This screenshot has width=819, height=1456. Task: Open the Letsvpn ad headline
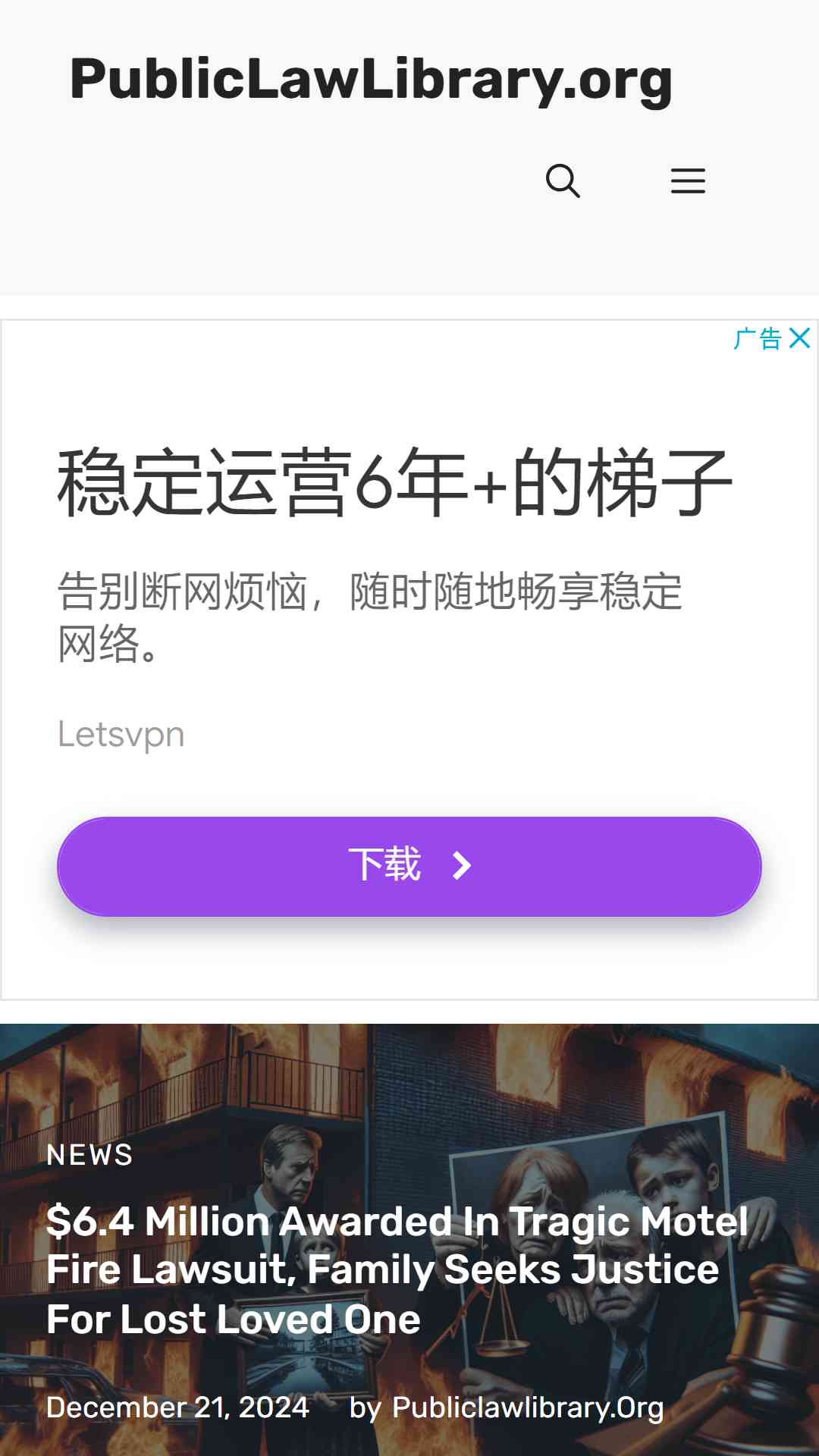click(394, 482)
